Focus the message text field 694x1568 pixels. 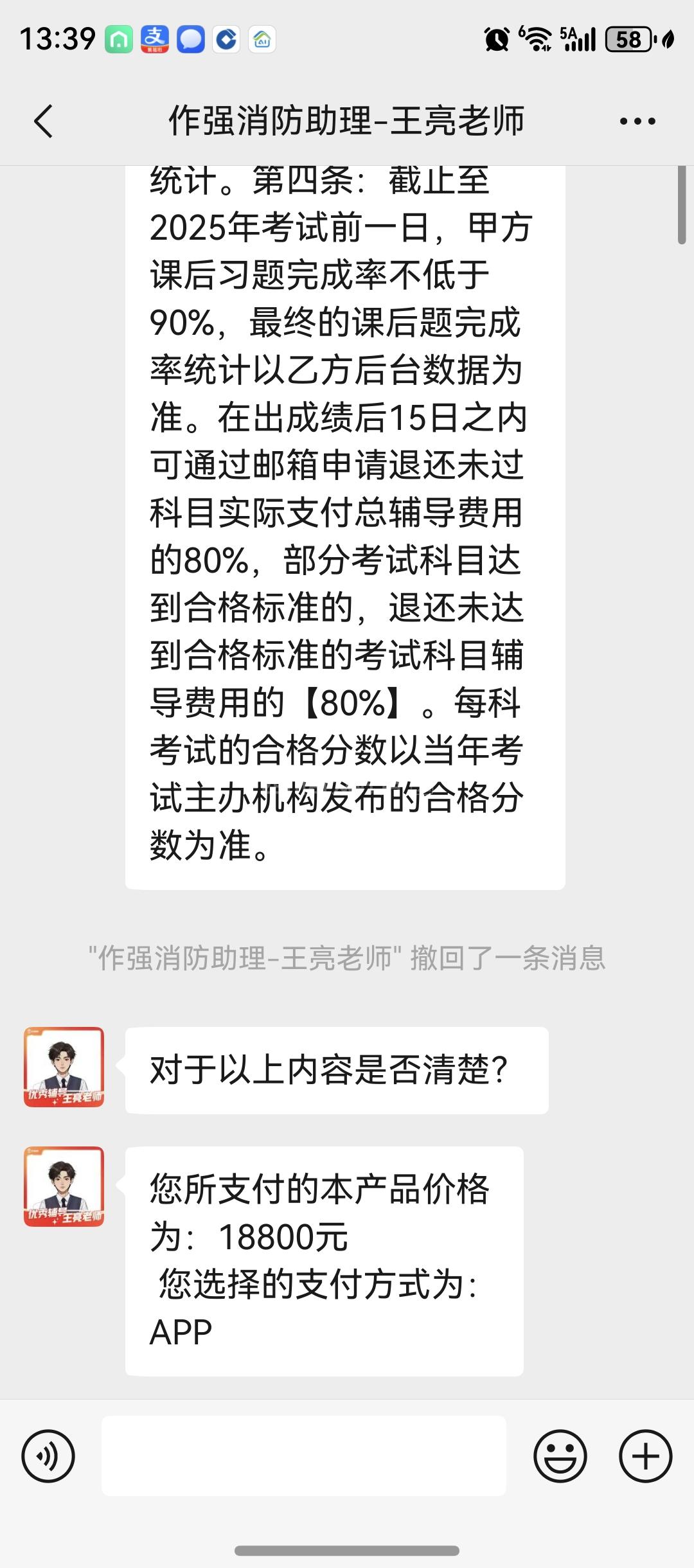(303, 1456)
